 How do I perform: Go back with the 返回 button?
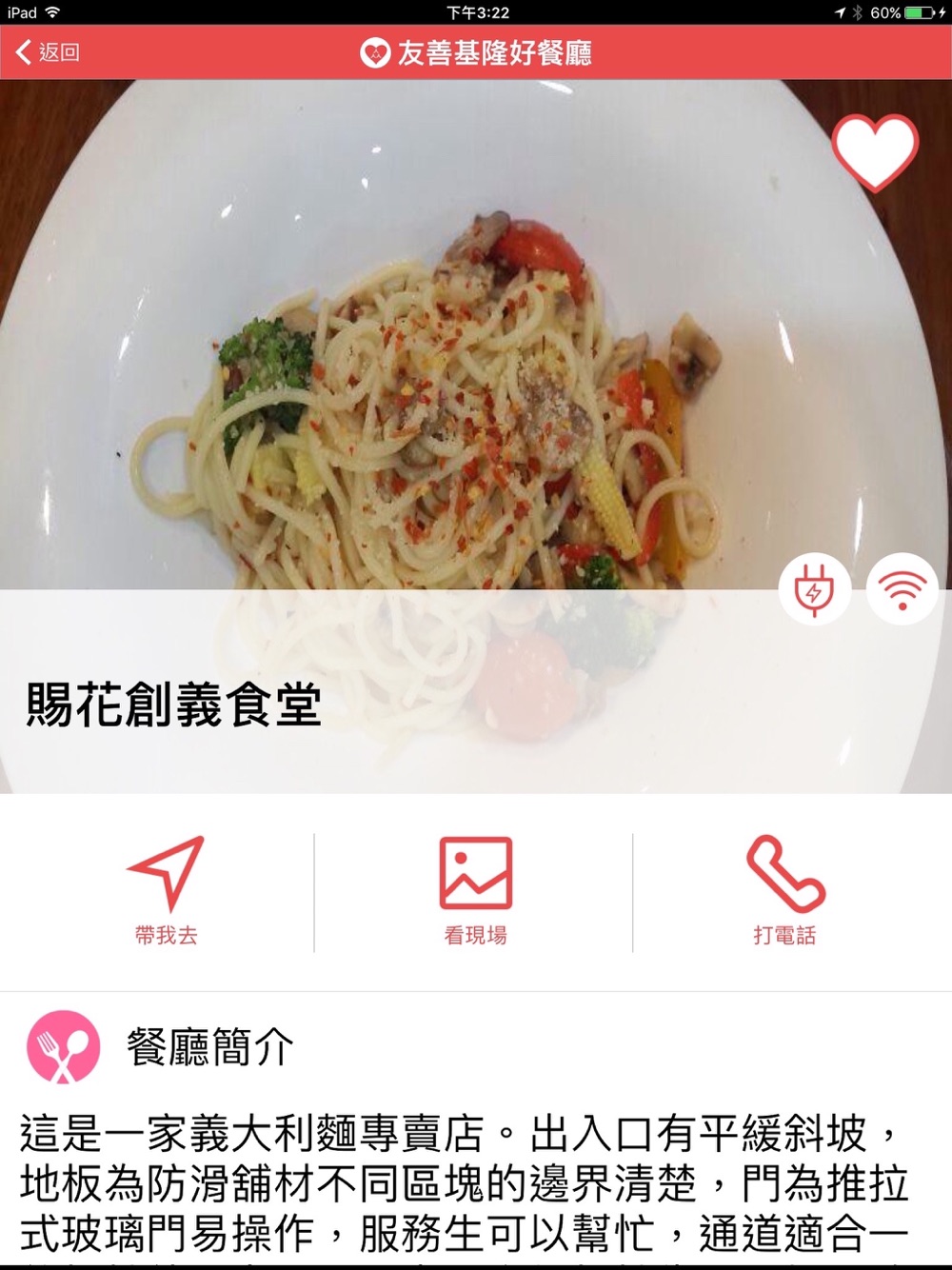pos(48,51)
